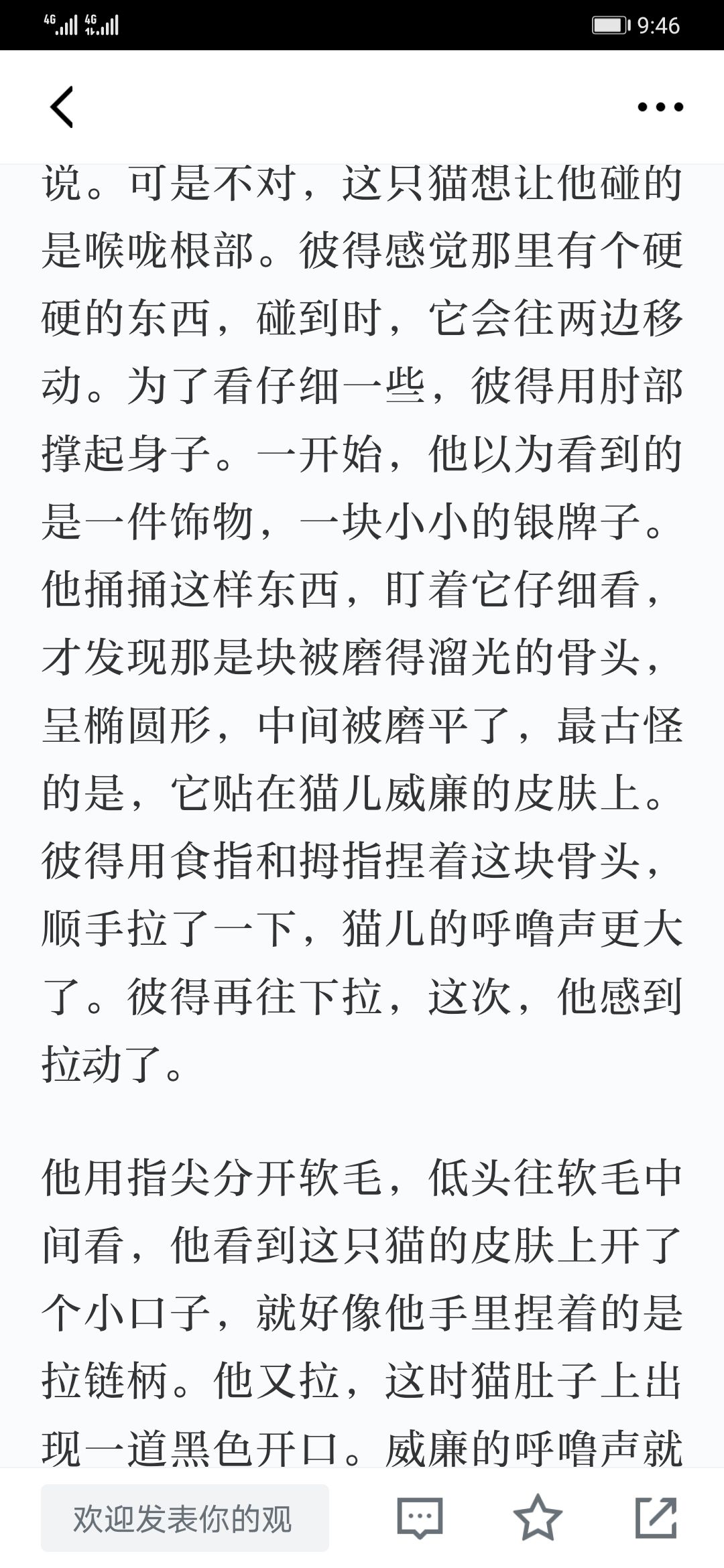The height and width of the screenshot is (1568, 724).
Task: Tap the 欢迎发表你的观 comment field
Action: 185,1518
